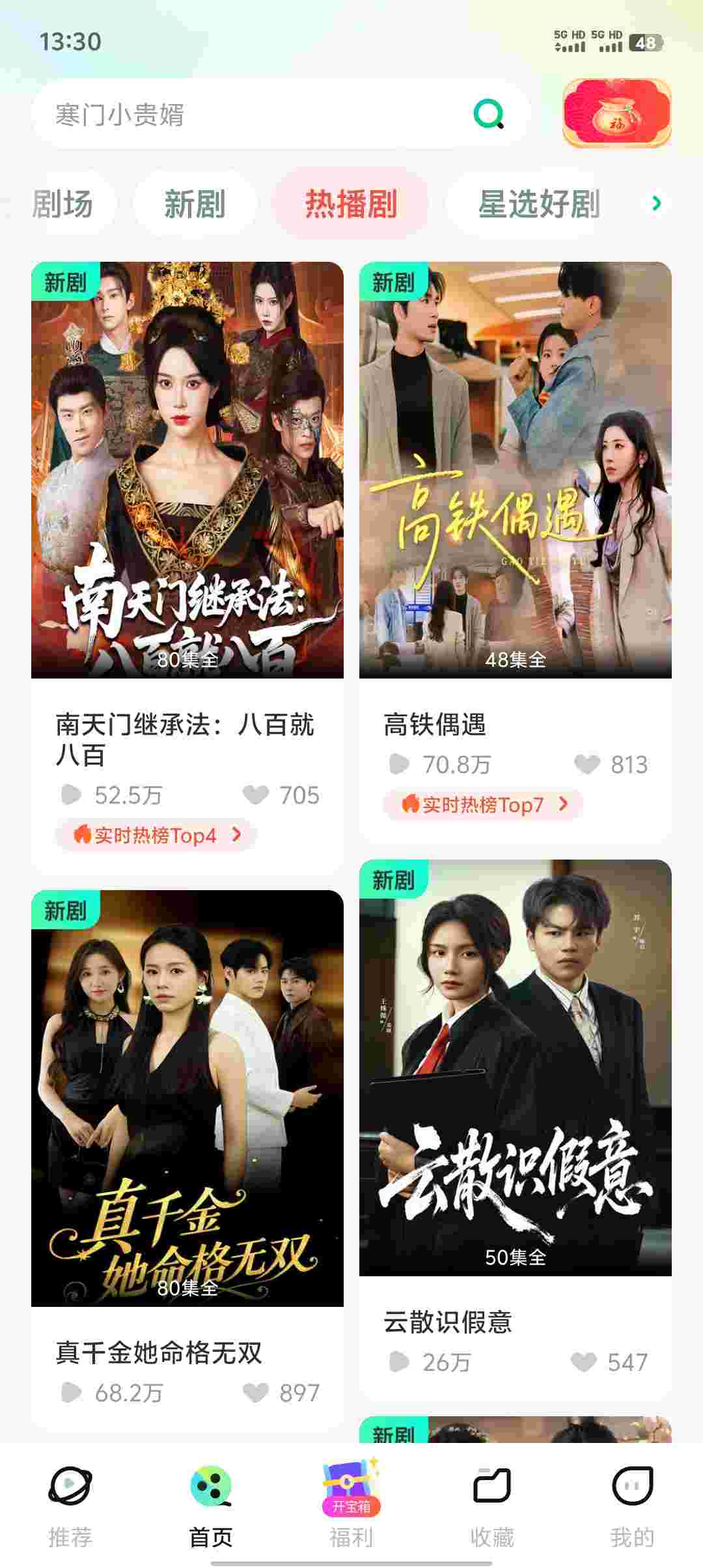Viewport: 703px width, 1568px height.
Task: View the 实时热榜Top7 ranking
Action: (483, 805)
